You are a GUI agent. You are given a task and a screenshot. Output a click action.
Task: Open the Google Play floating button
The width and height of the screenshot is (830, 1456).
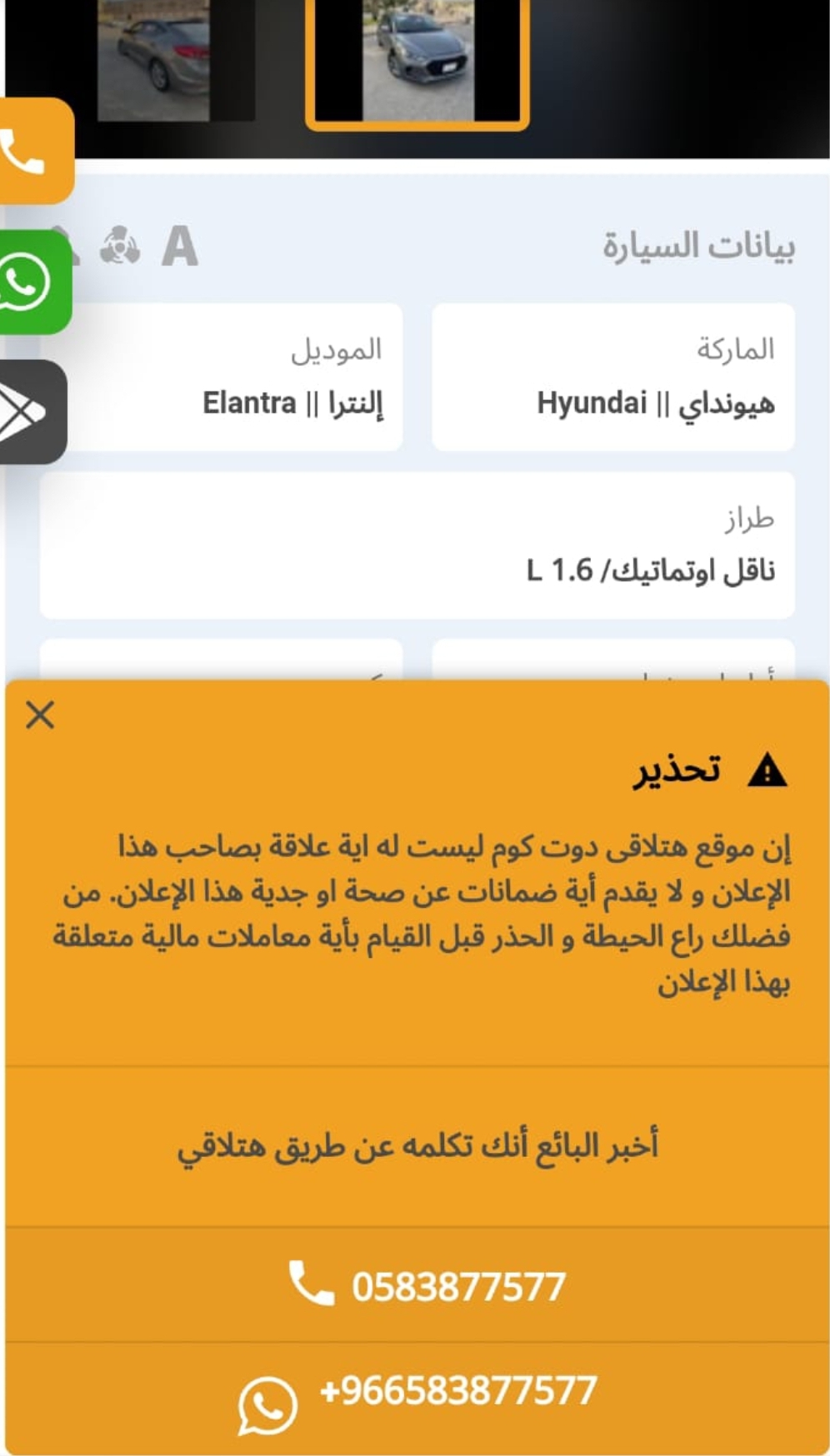[33, 411]
